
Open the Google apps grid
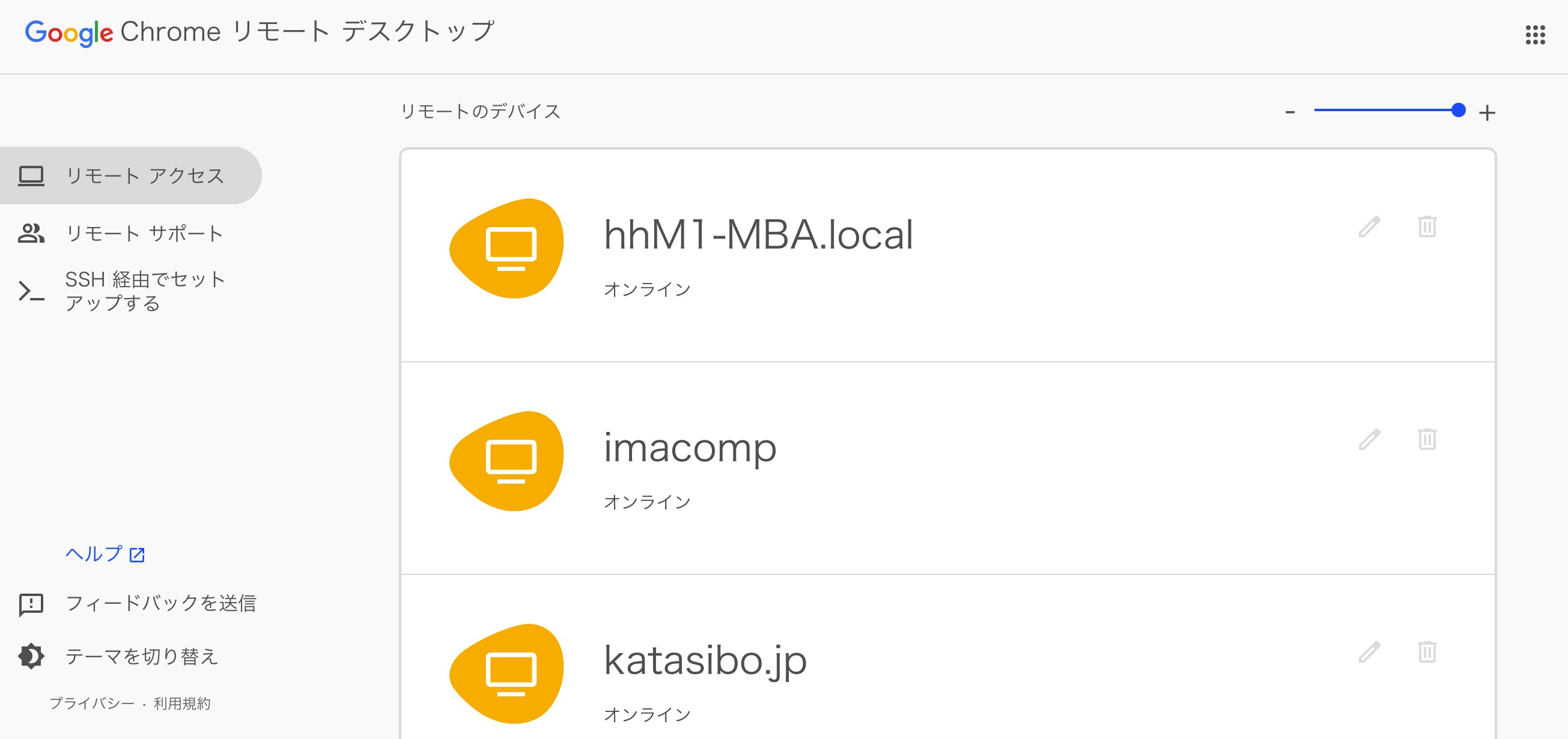tap(1534, 35)
